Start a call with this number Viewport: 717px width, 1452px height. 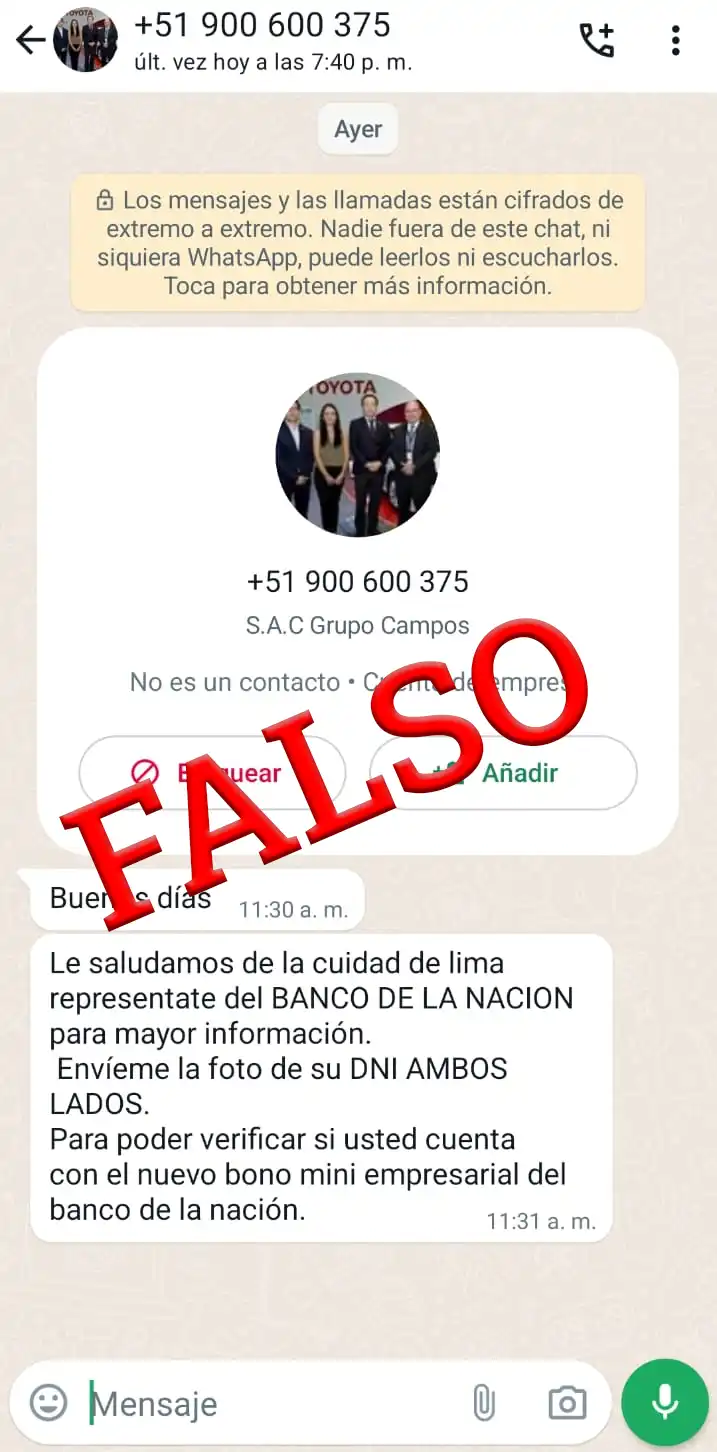pyautogui.click(x=597, y=40)
